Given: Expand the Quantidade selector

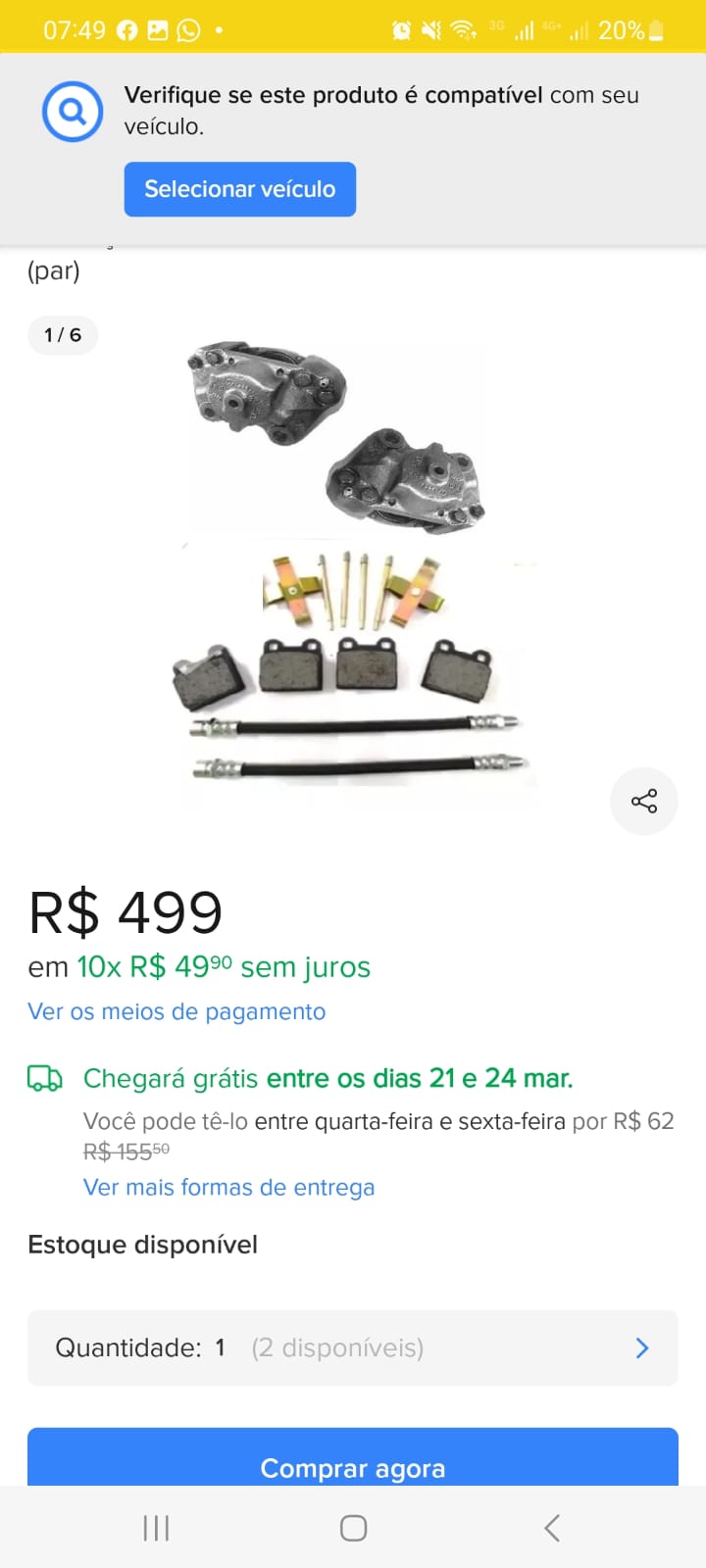Looking at the screenshot, I should (353, 1348).
